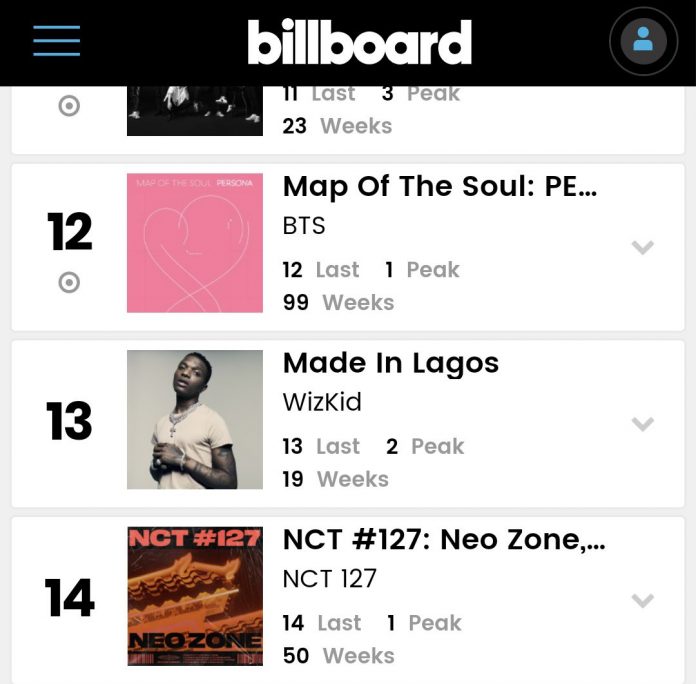The height and width of the screenshot is (684, 696).
Task: View the Made In Lagos album artwork
Action: pos(195,420)
